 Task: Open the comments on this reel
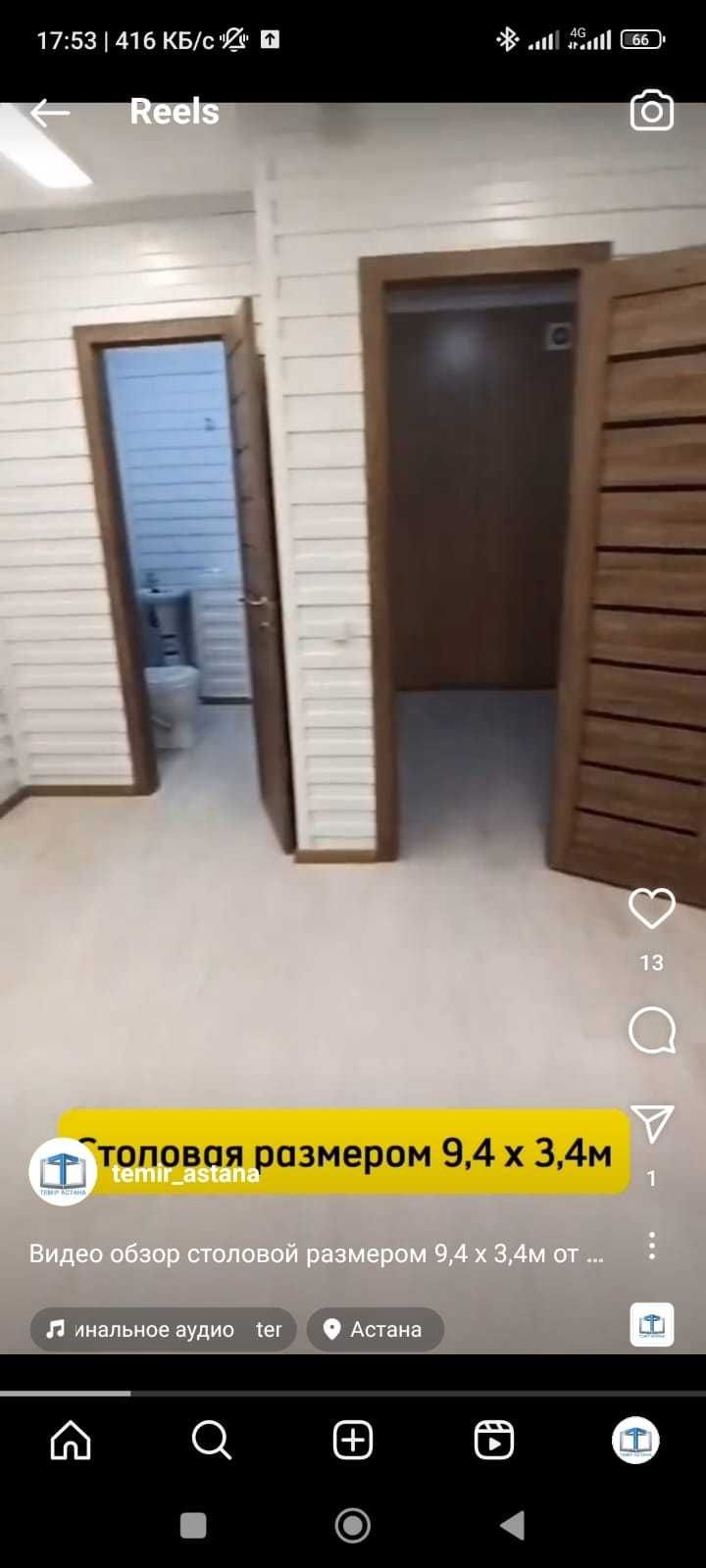click(651, 1030)
